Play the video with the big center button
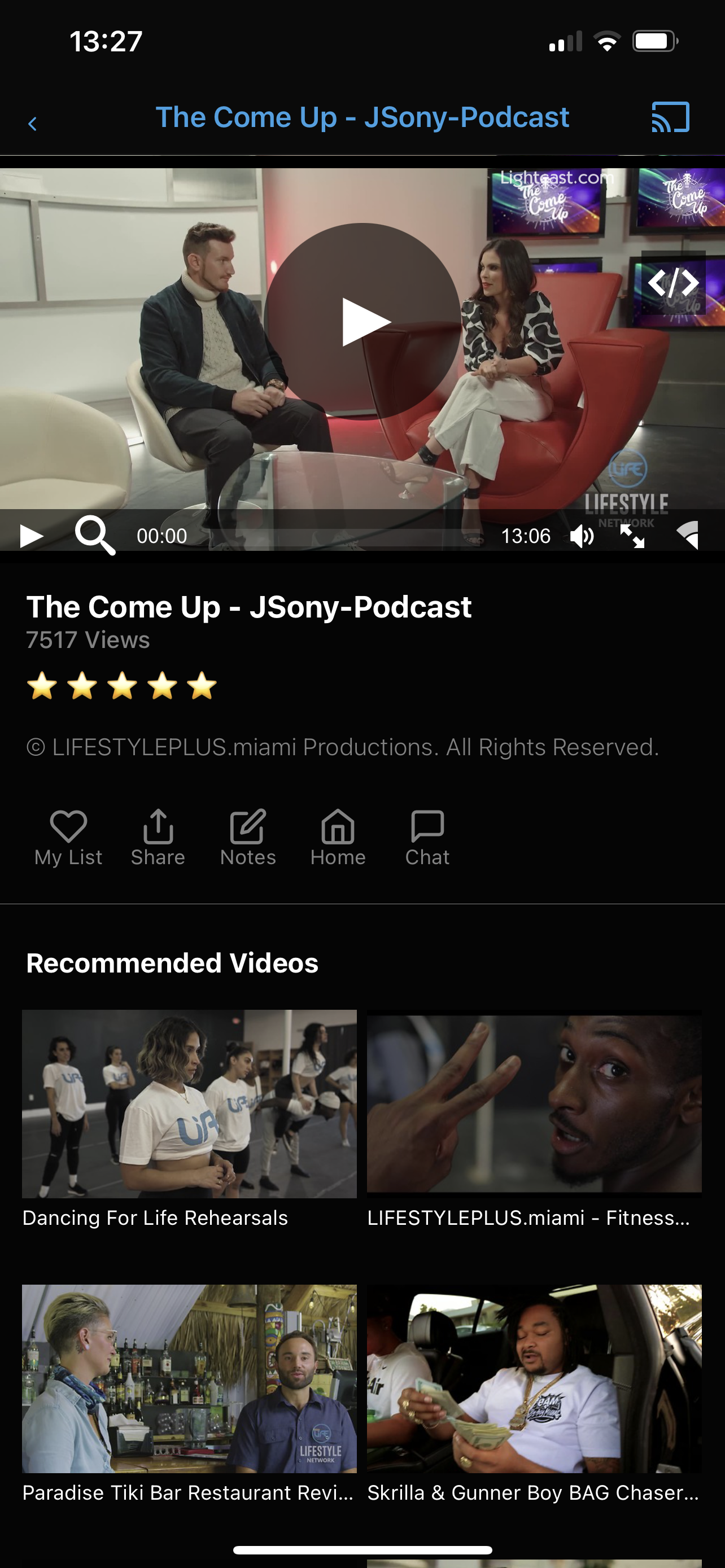725x1568 pixels. [x=362, y=321]
